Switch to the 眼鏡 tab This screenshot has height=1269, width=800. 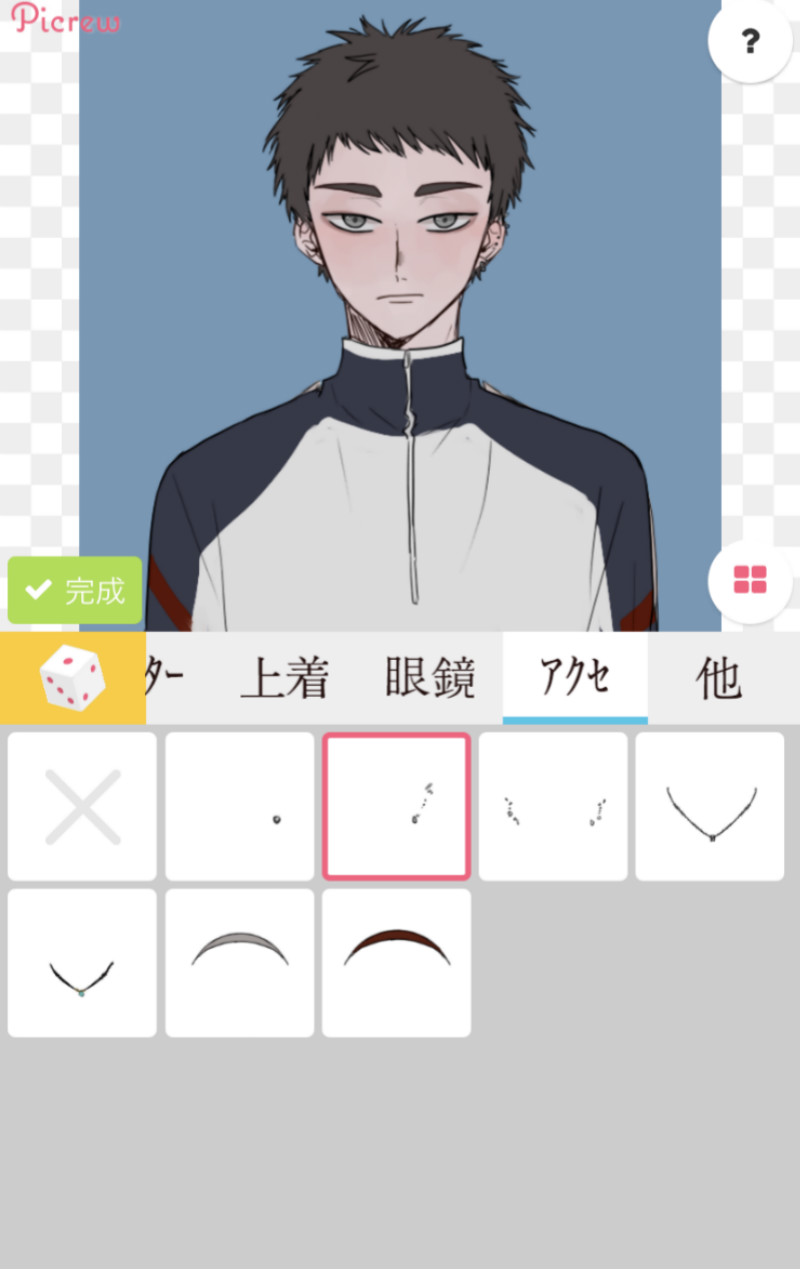(x=430, y=678)
